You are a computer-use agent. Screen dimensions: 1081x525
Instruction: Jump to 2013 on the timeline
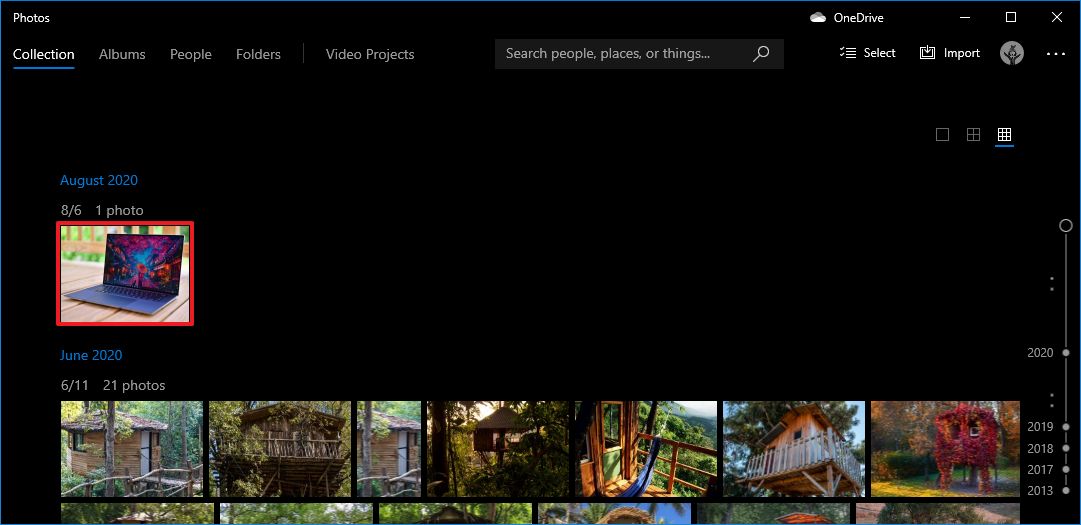click(x=1040, y=490)
